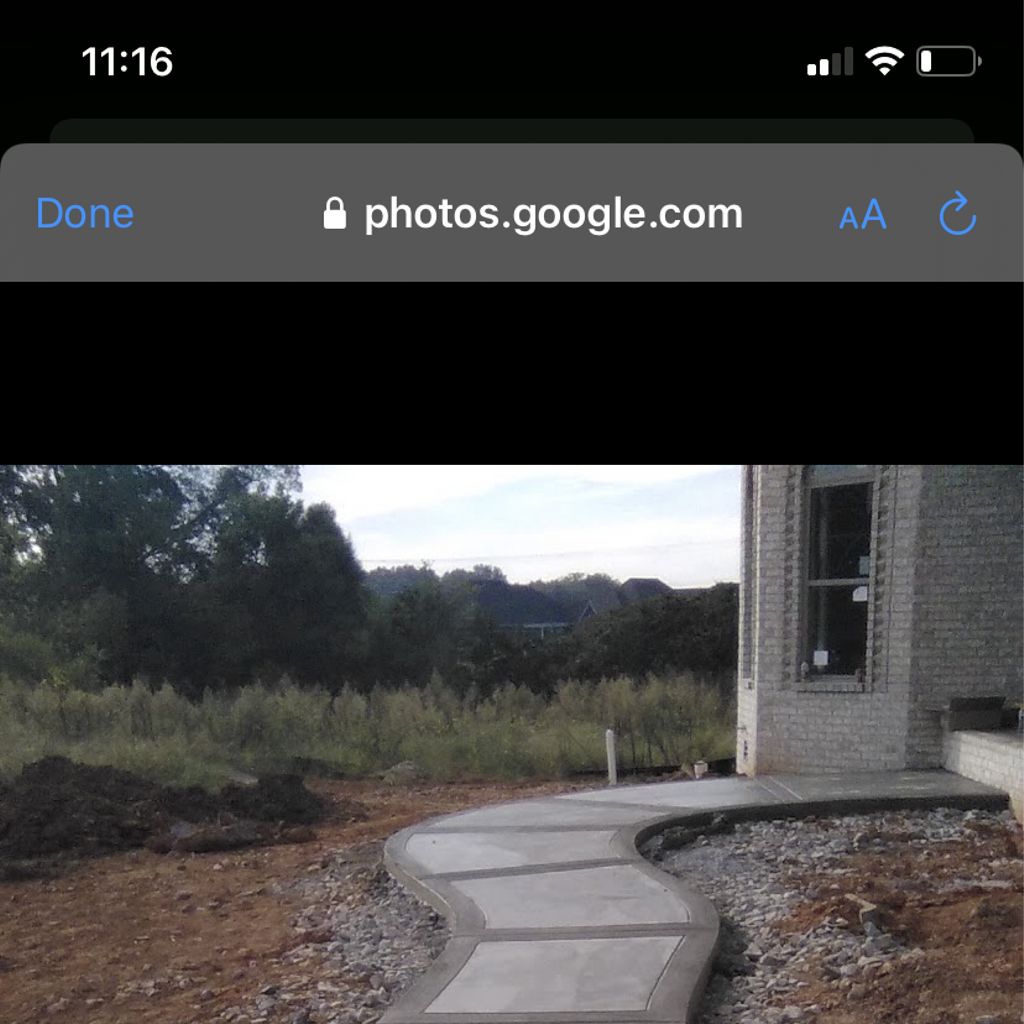Viewport: 1024px width, 1024px height.
Task: Open the AA text size menu
Action: pyautogui.click(x=862, y=214)
